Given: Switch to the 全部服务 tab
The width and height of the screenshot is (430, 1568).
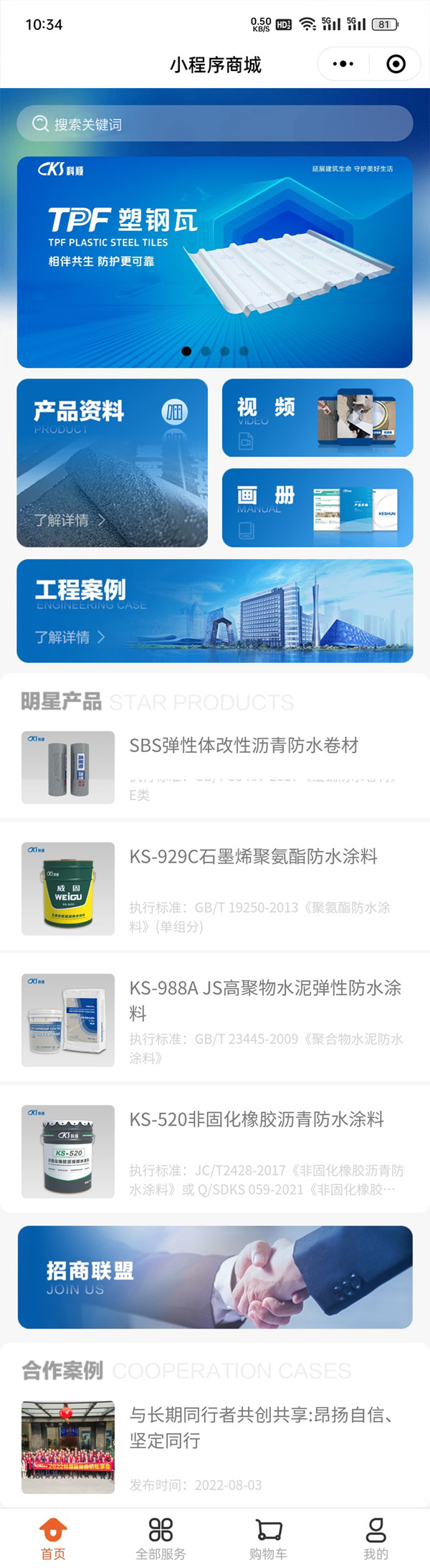Looking at the screenshot, I should 161,1536.
